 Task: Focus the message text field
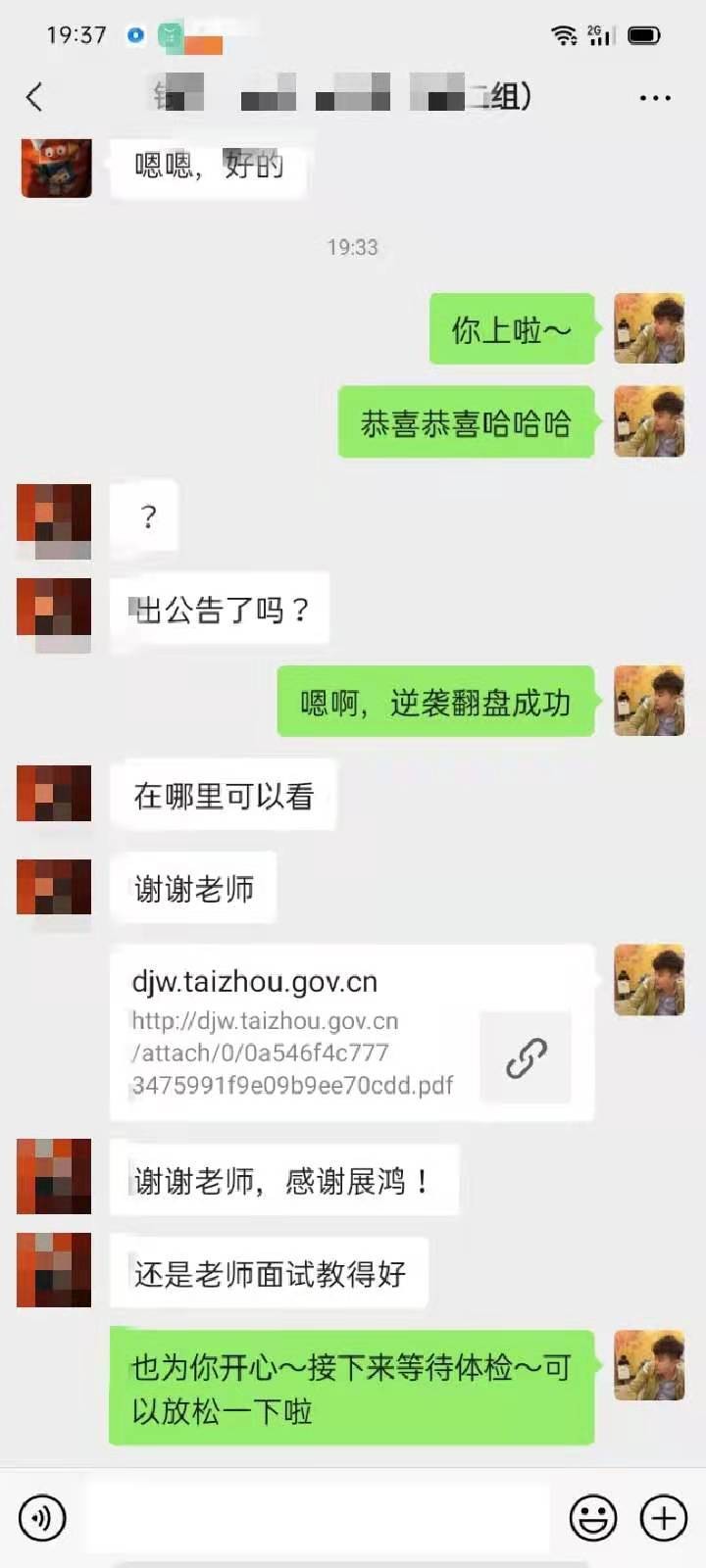[x=319, y=1518]
